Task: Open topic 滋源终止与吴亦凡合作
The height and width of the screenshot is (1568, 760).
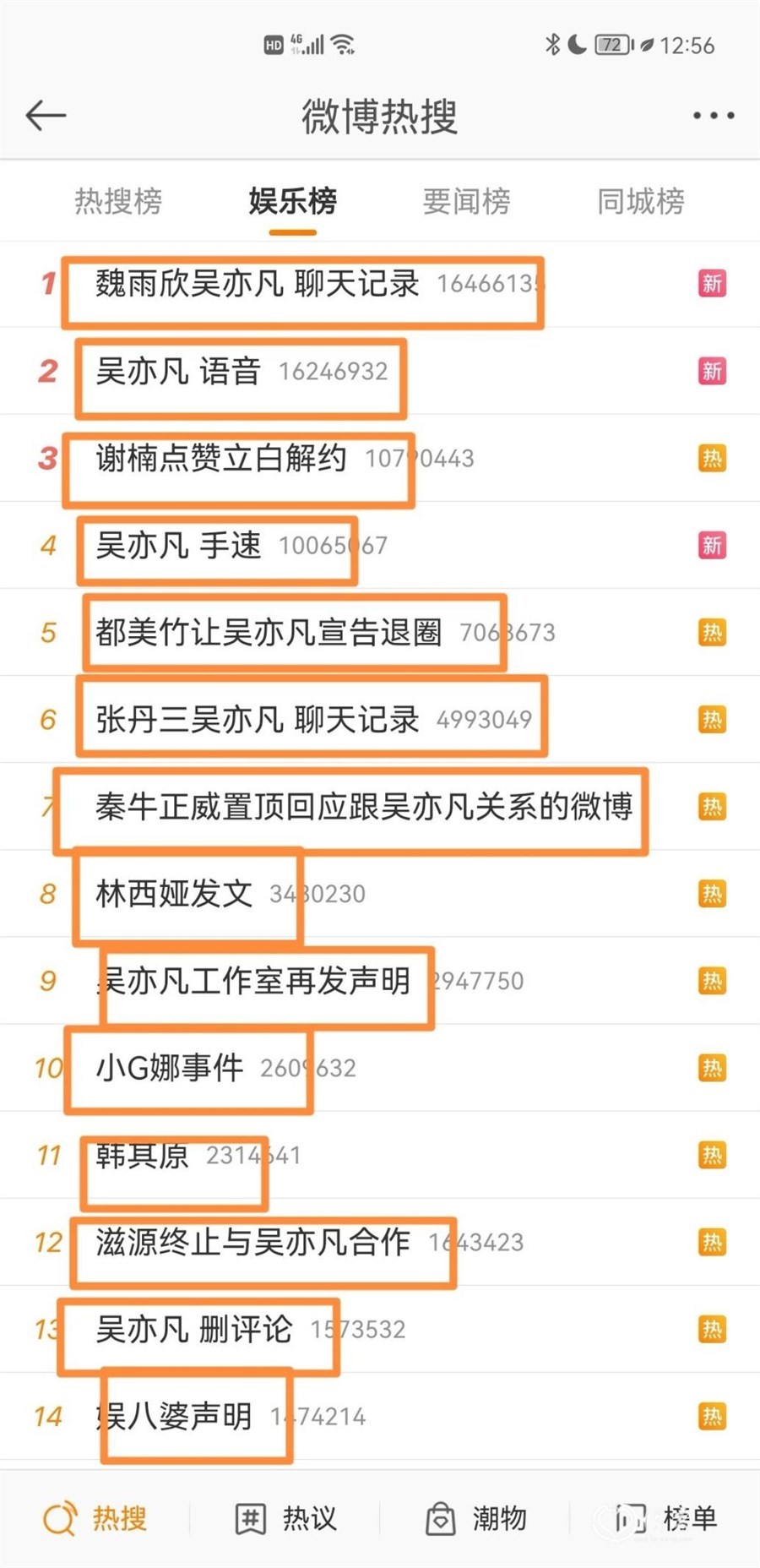Action: [380, 1242]
